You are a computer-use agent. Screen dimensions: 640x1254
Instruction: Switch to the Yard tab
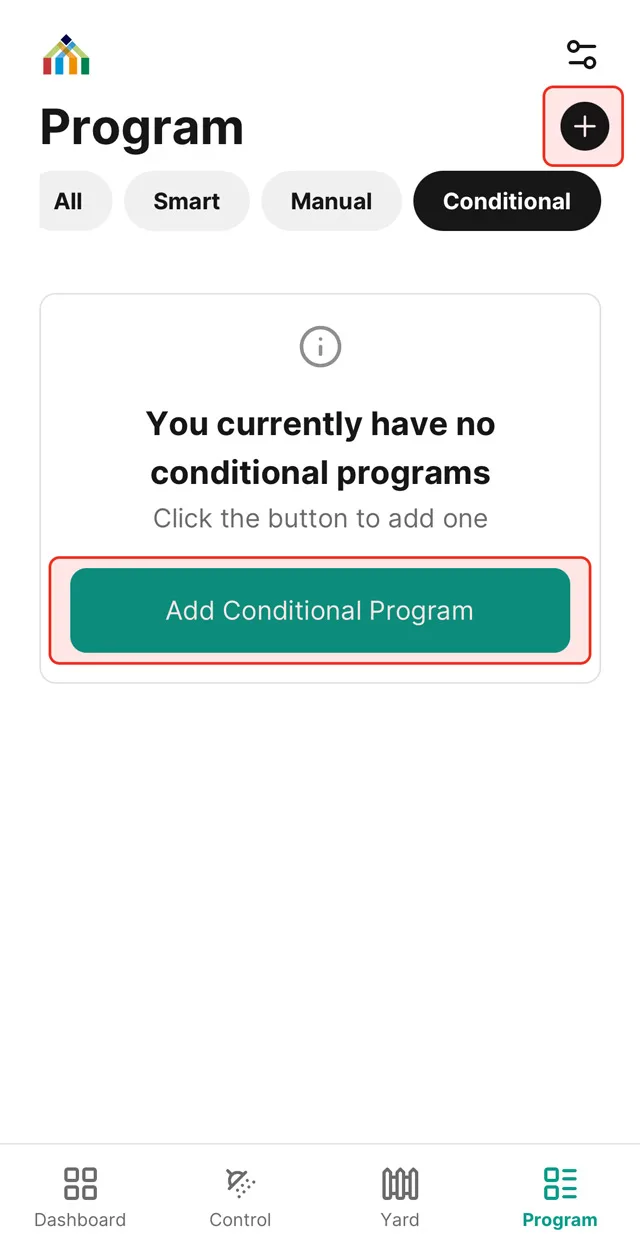point(400,1197)
